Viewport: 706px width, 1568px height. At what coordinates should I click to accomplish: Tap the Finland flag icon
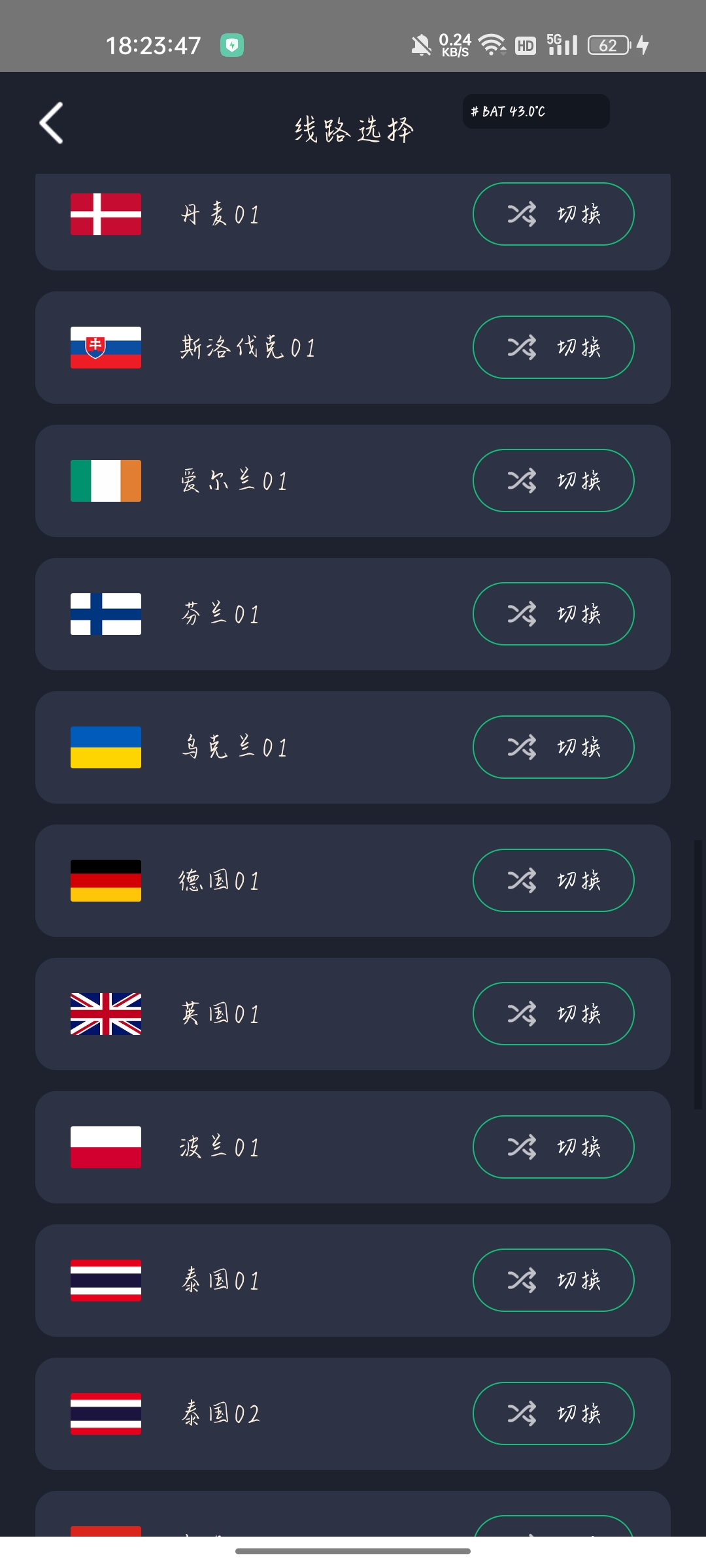click(105, 613)
